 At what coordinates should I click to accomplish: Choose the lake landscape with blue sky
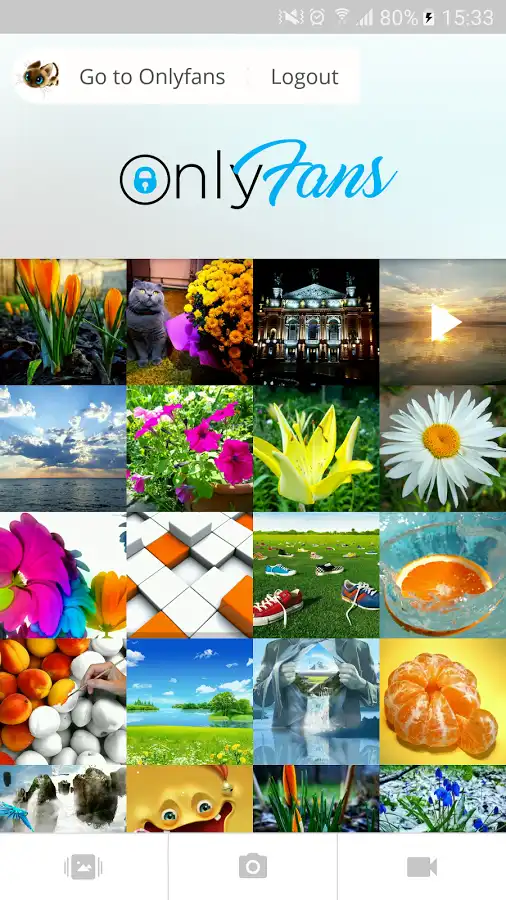190,701
